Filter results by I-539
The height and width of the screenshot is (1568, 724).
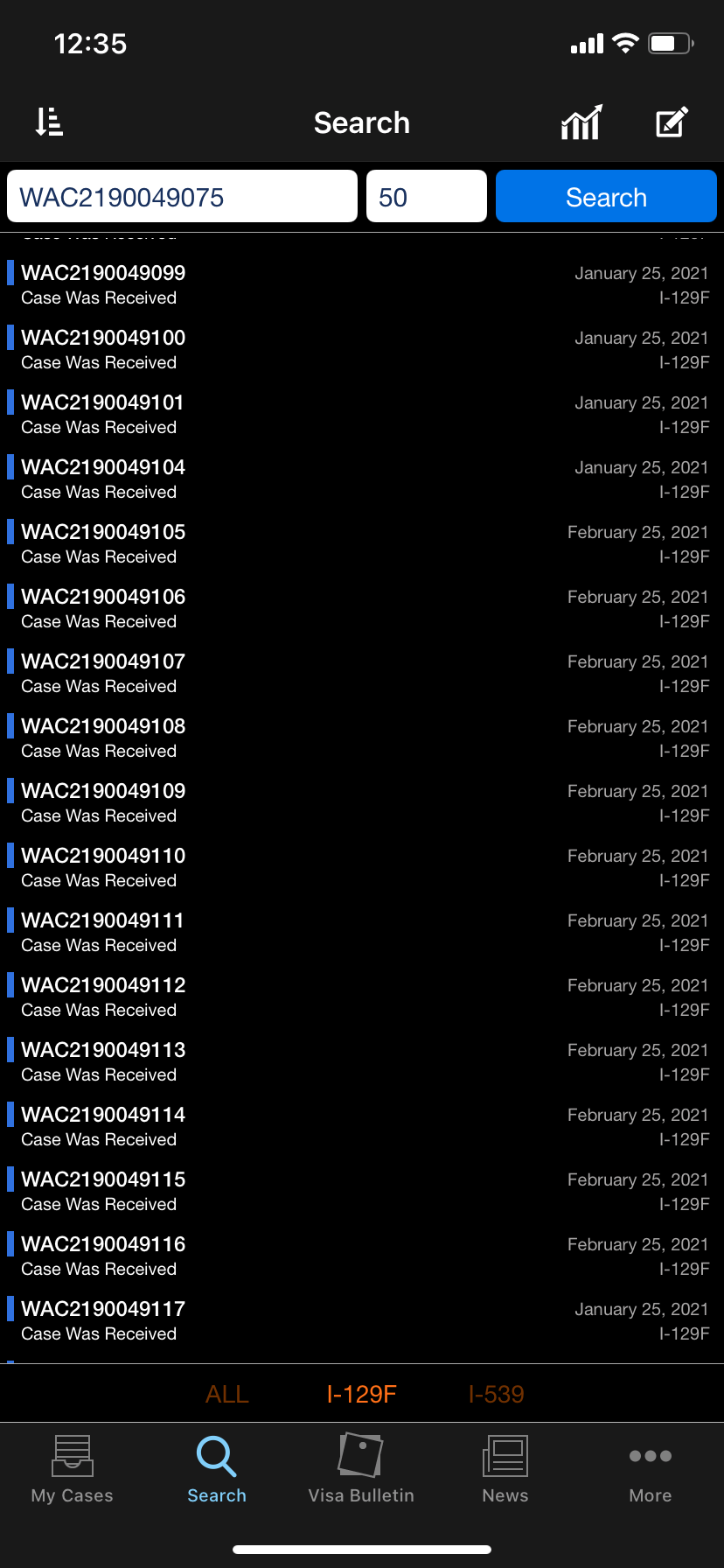496,1394
